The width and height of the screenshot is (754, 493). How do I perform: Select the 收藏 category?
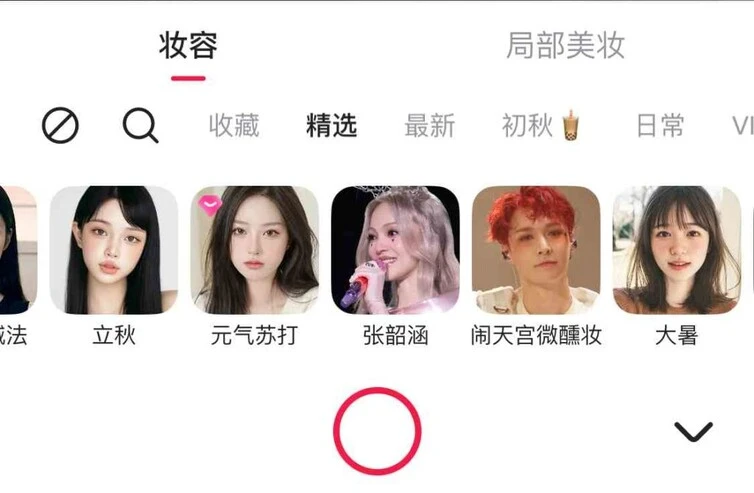[234, 126]
